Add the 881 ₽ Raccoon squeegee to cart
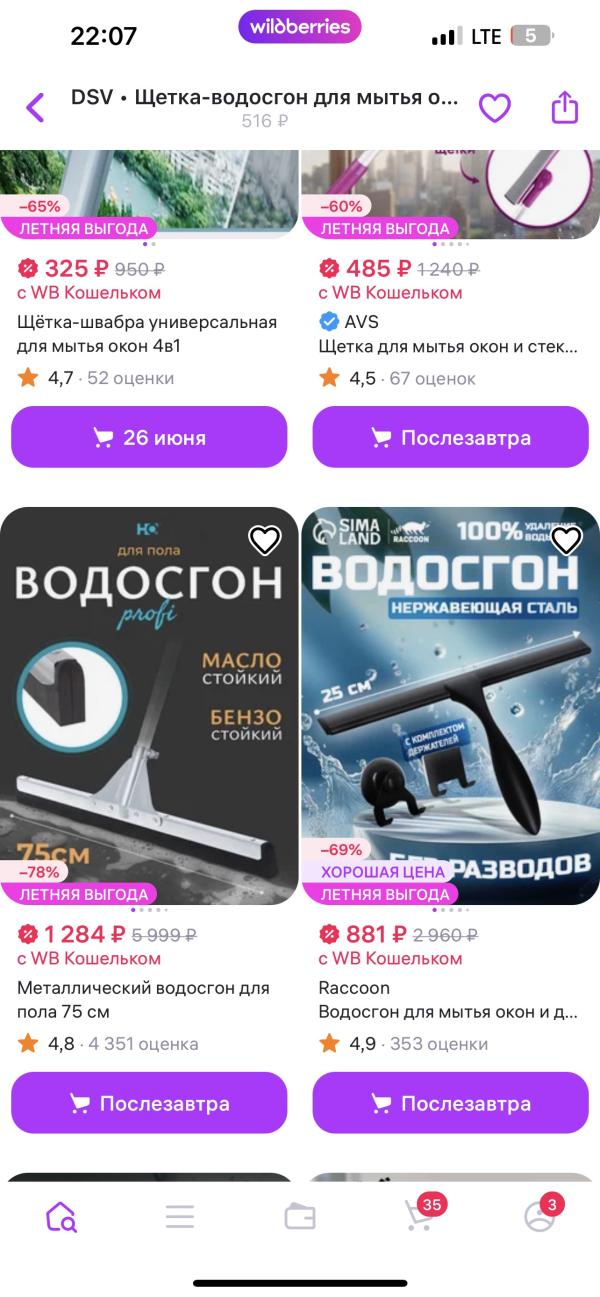 coord(450,1103)
